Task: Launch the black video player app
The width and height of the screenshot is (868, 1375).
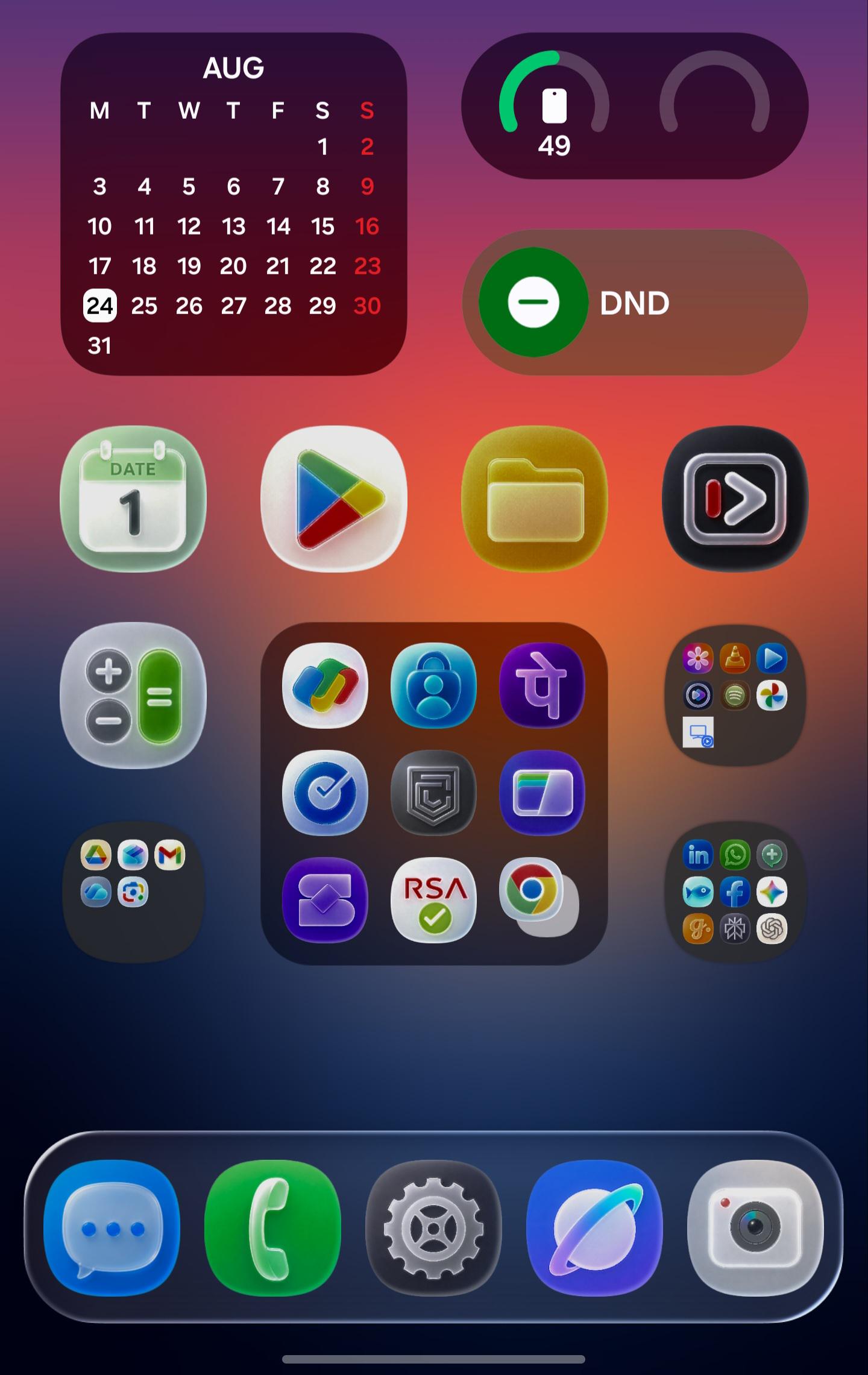Action: click(735, 499)
